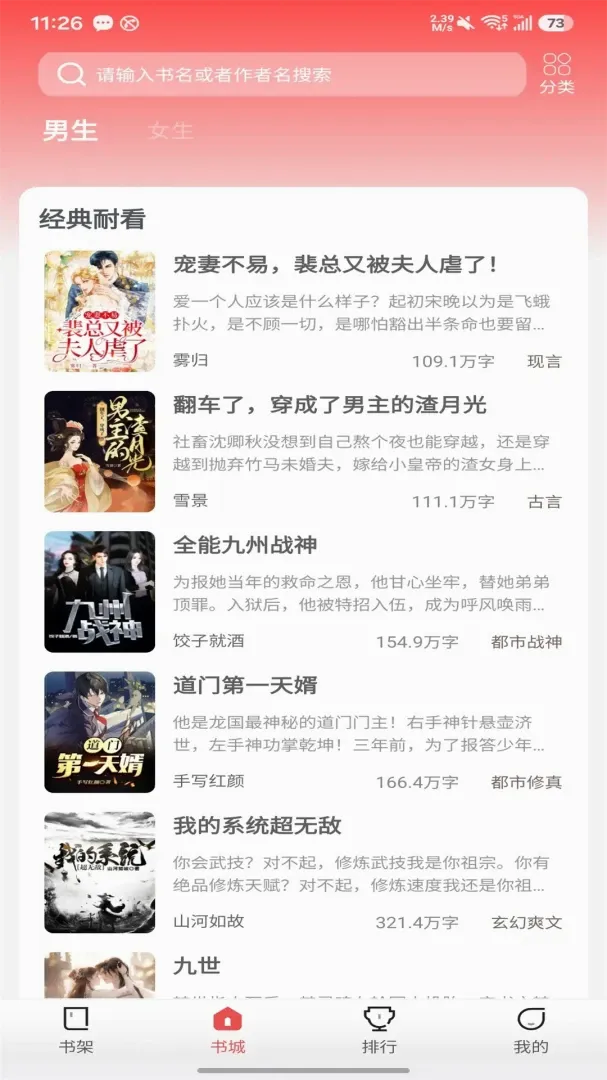Go to the 书架 bookshelf tab

[76, 1030]
